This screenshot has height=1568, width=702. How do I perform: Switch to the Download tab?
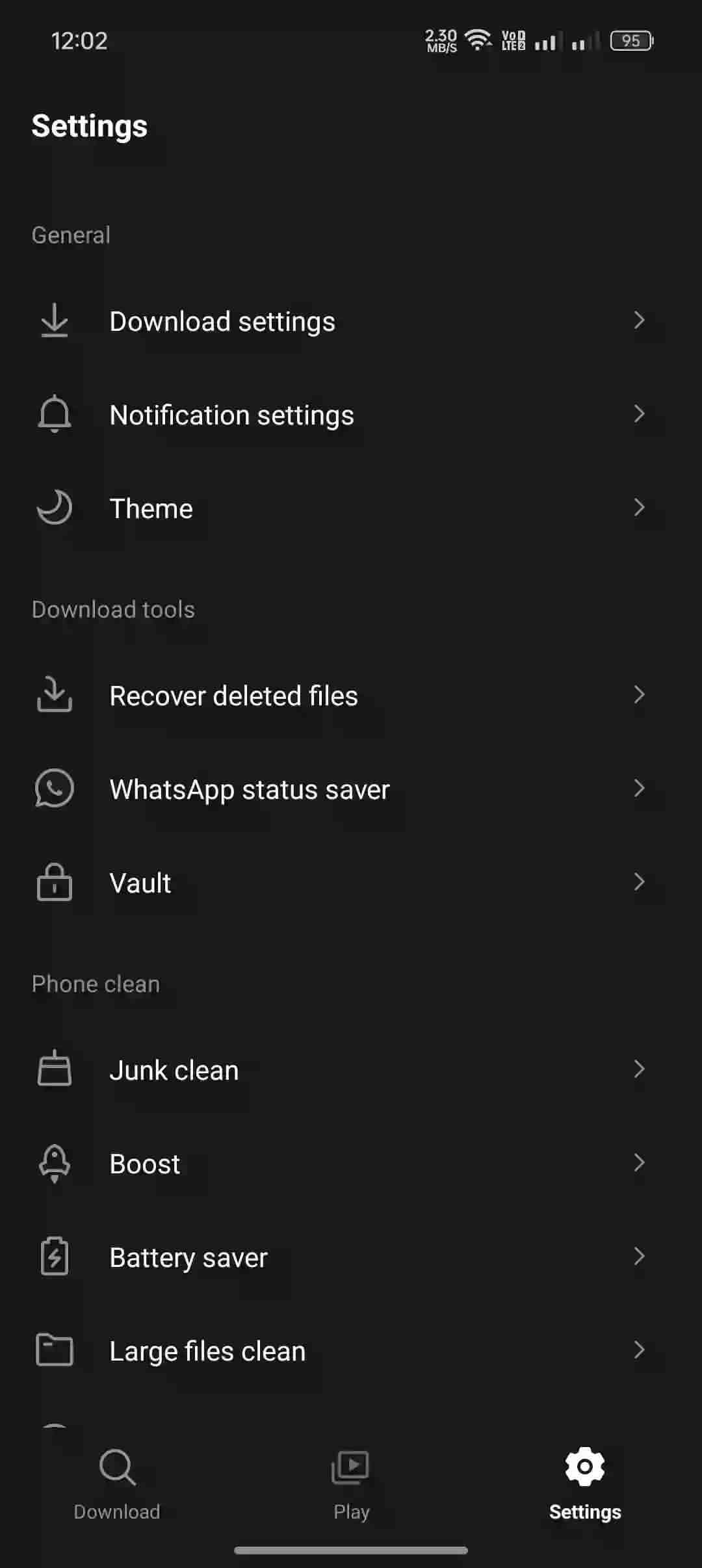click(117, 1483)
